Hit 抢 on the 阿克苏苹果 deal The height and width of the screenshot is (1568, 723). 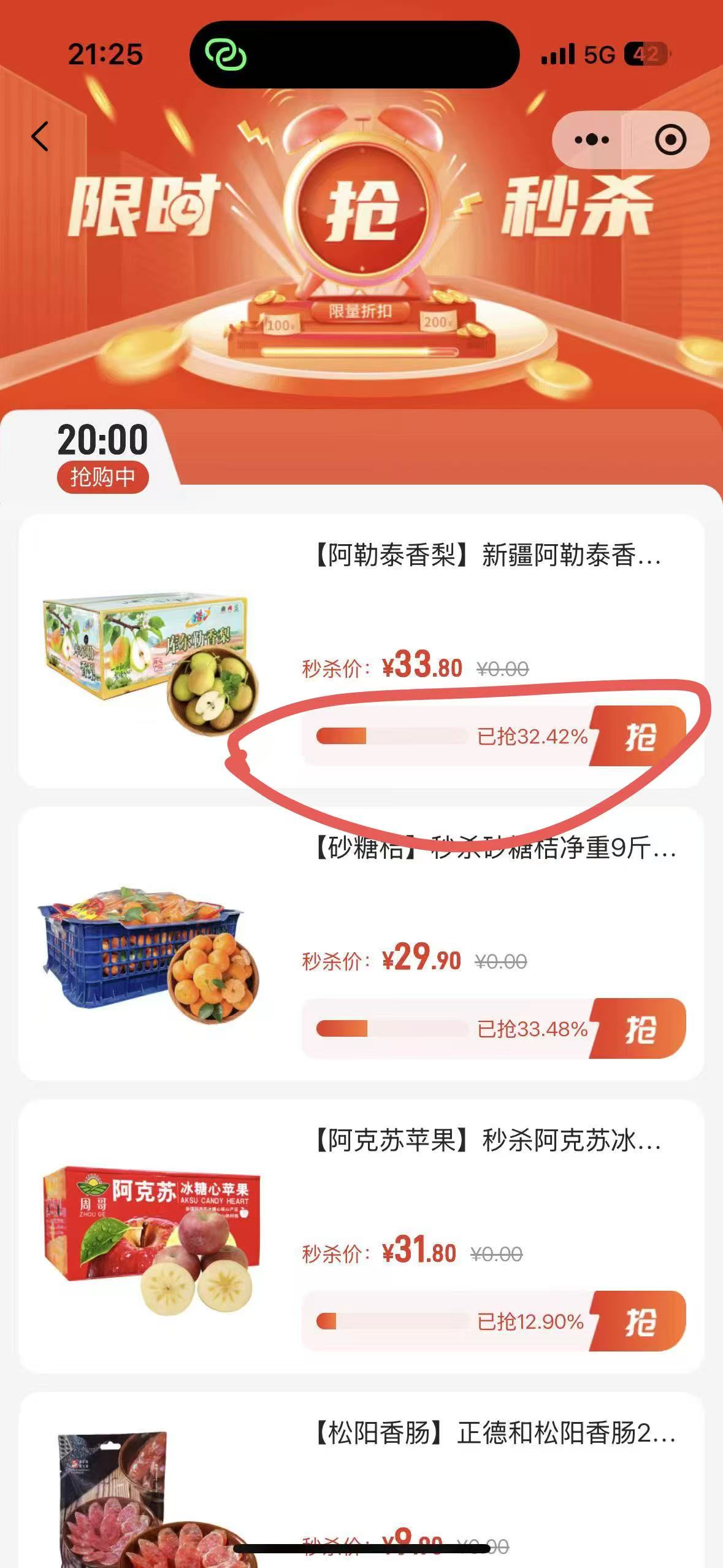640,1321
